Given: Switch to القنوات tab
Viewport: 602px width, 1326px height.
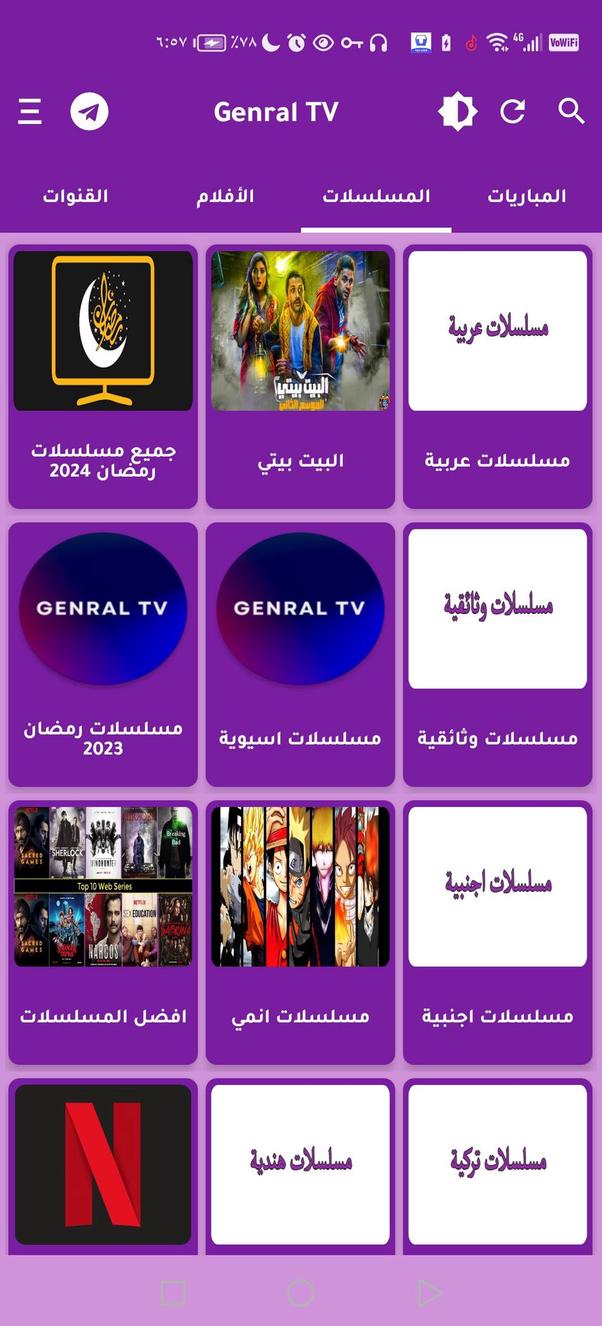Looking at the screenshot, I should pos(75,196).
